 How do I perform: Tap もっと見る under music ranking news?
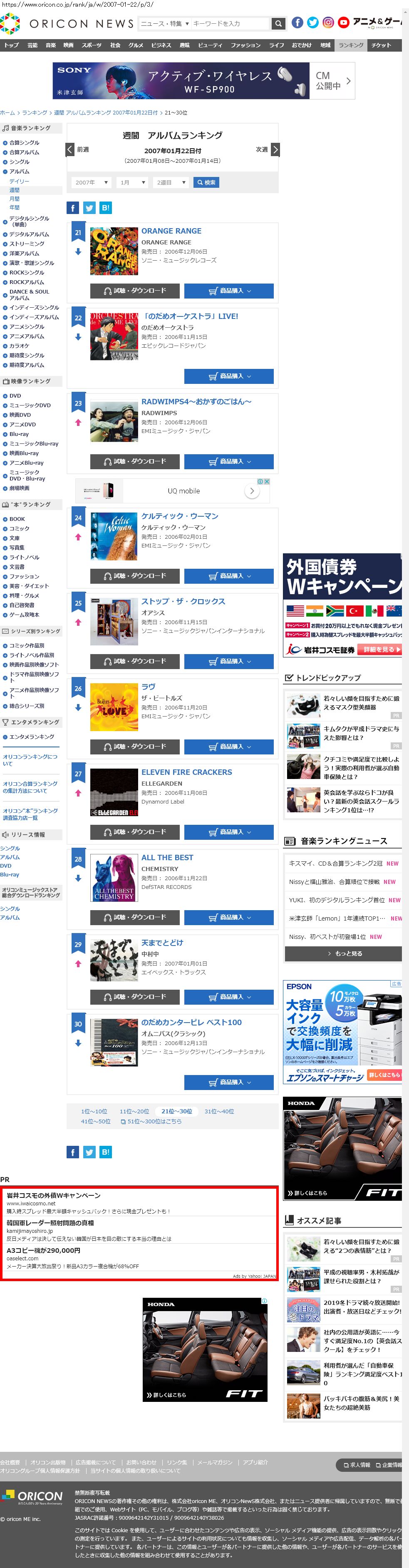tap(344, 954)
